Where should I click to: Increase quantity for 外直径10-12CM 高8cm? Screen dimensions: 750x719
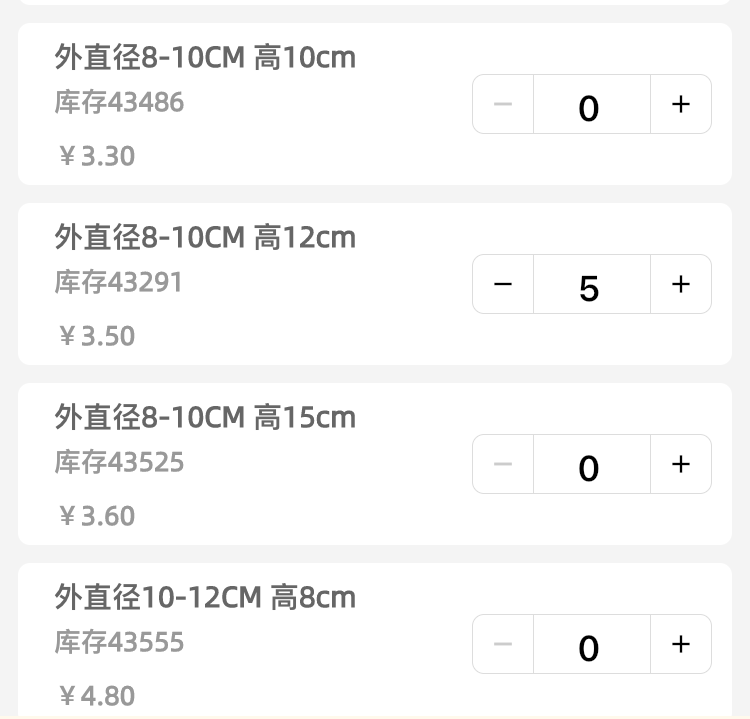tap(681, 644)
